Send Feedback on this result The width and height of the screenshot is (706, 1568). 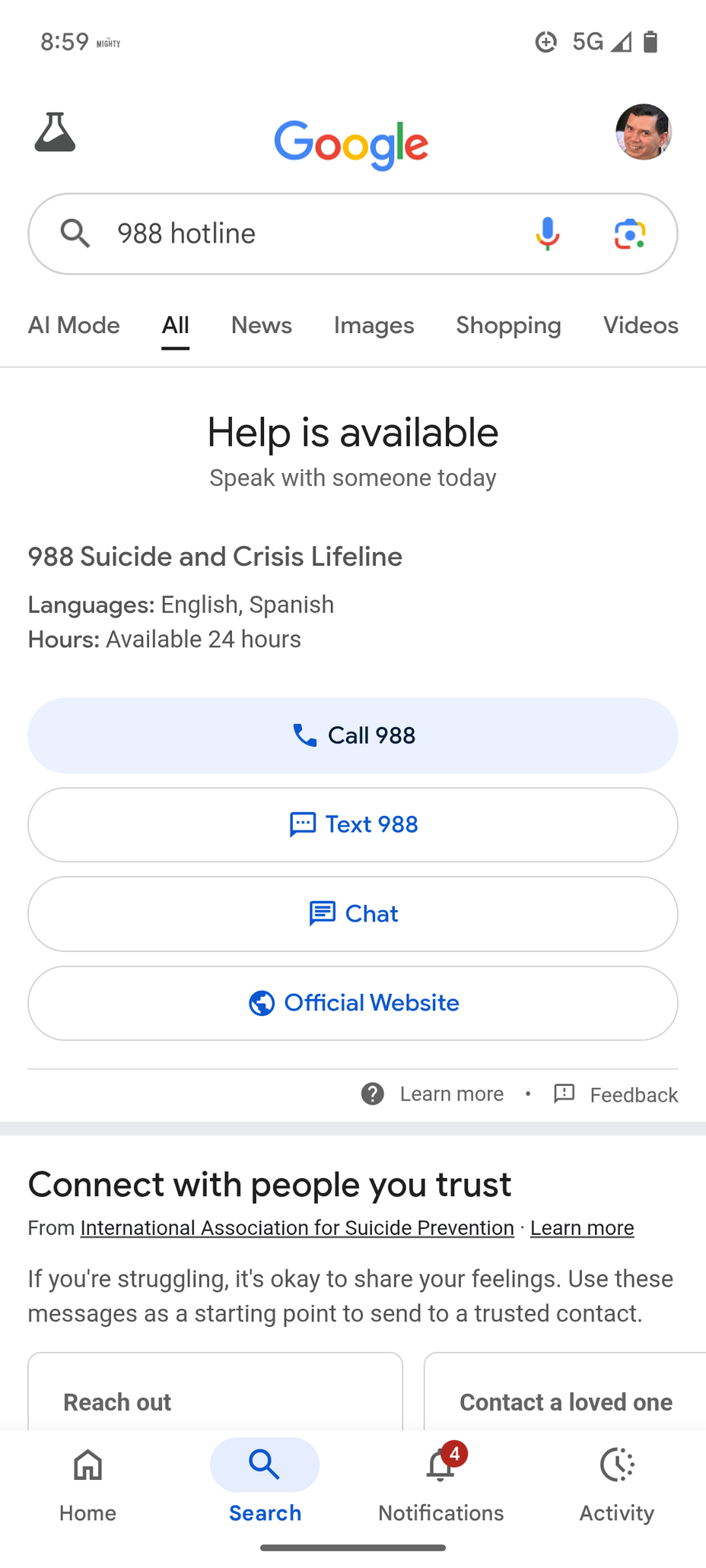pyautogui.click(x=616, y=1094)
